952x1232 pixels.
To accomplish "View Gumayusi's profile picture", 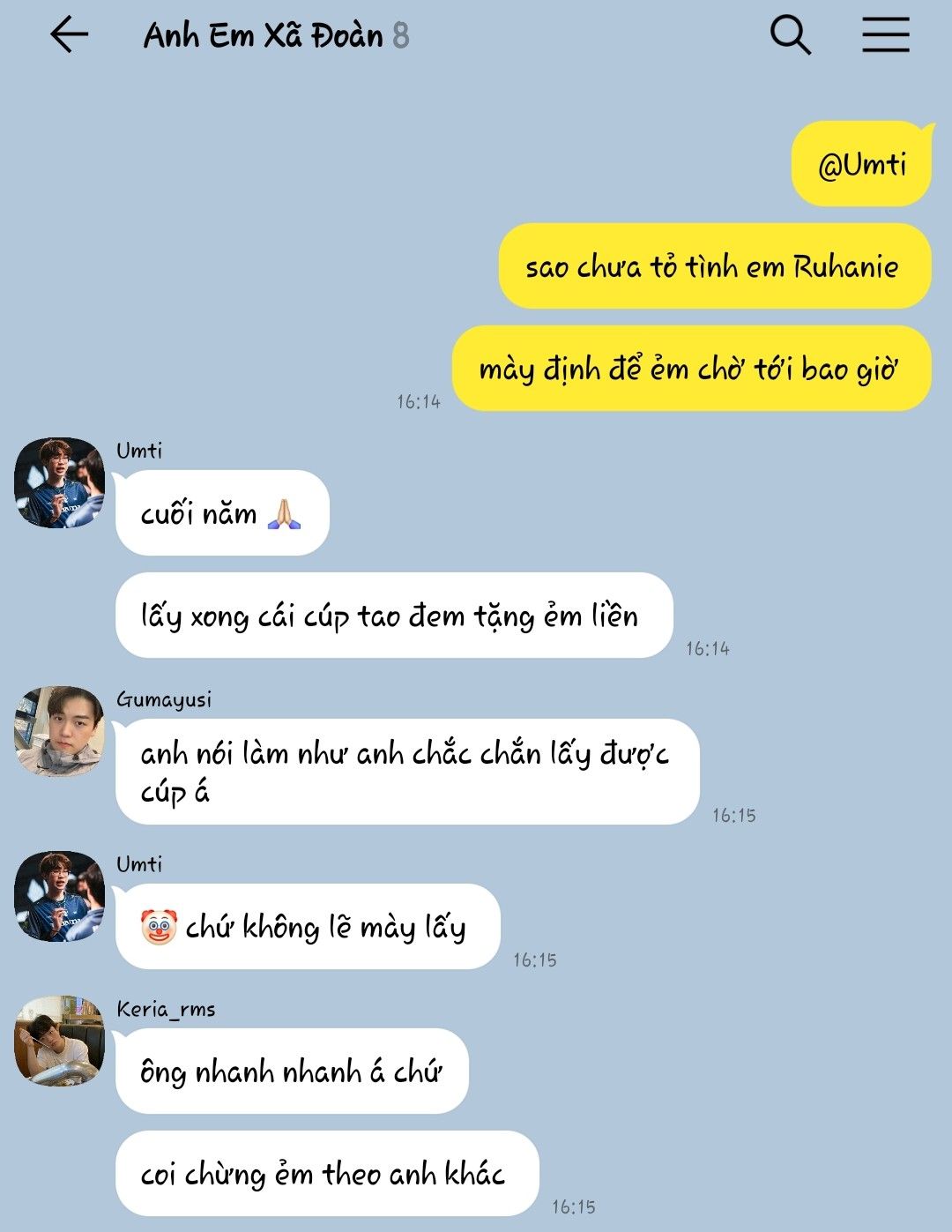I will click(59, 731).
